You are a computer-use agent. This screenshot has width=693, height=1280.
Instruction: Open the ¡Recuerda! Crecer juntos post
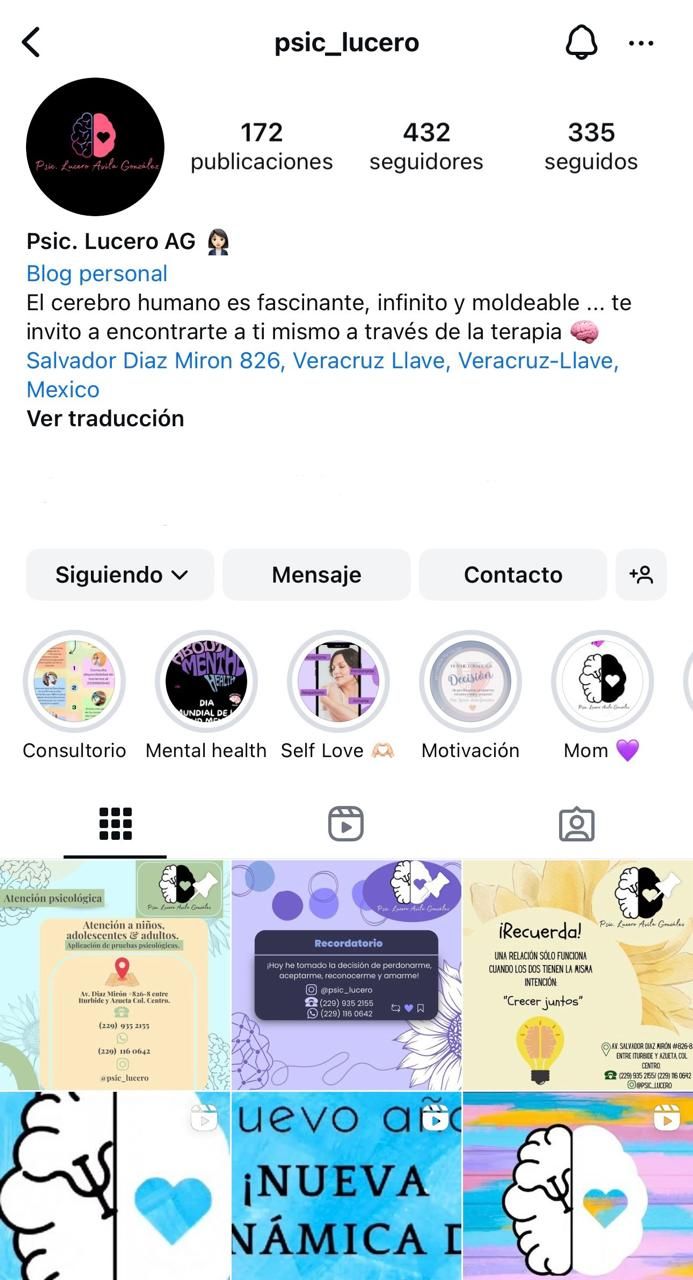[578, 975]
